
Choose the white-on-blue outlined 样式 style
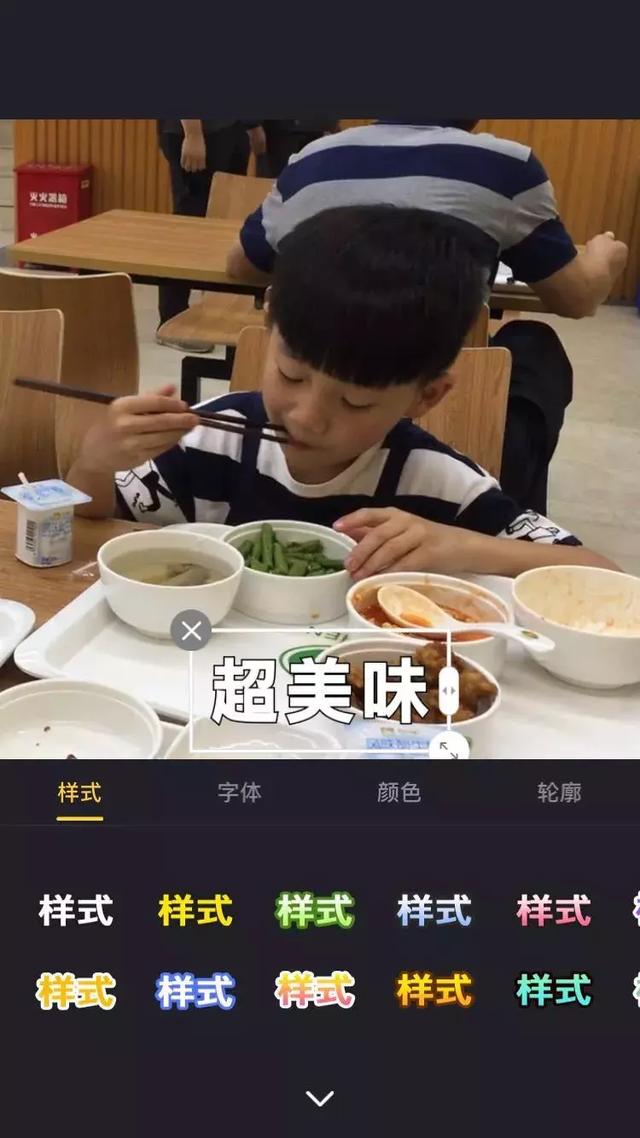point(196,991)
